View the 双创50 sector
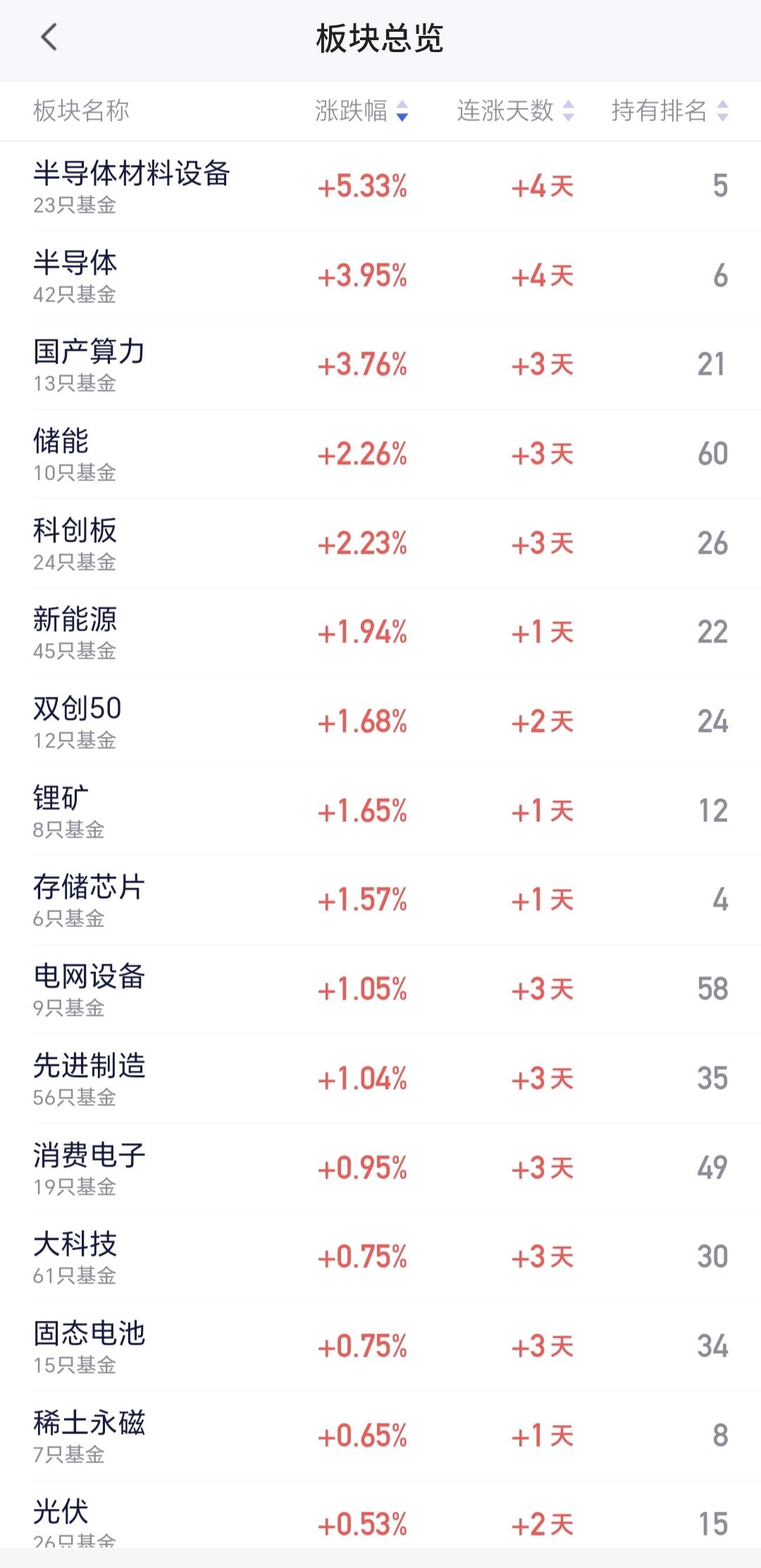 [380, 722]
